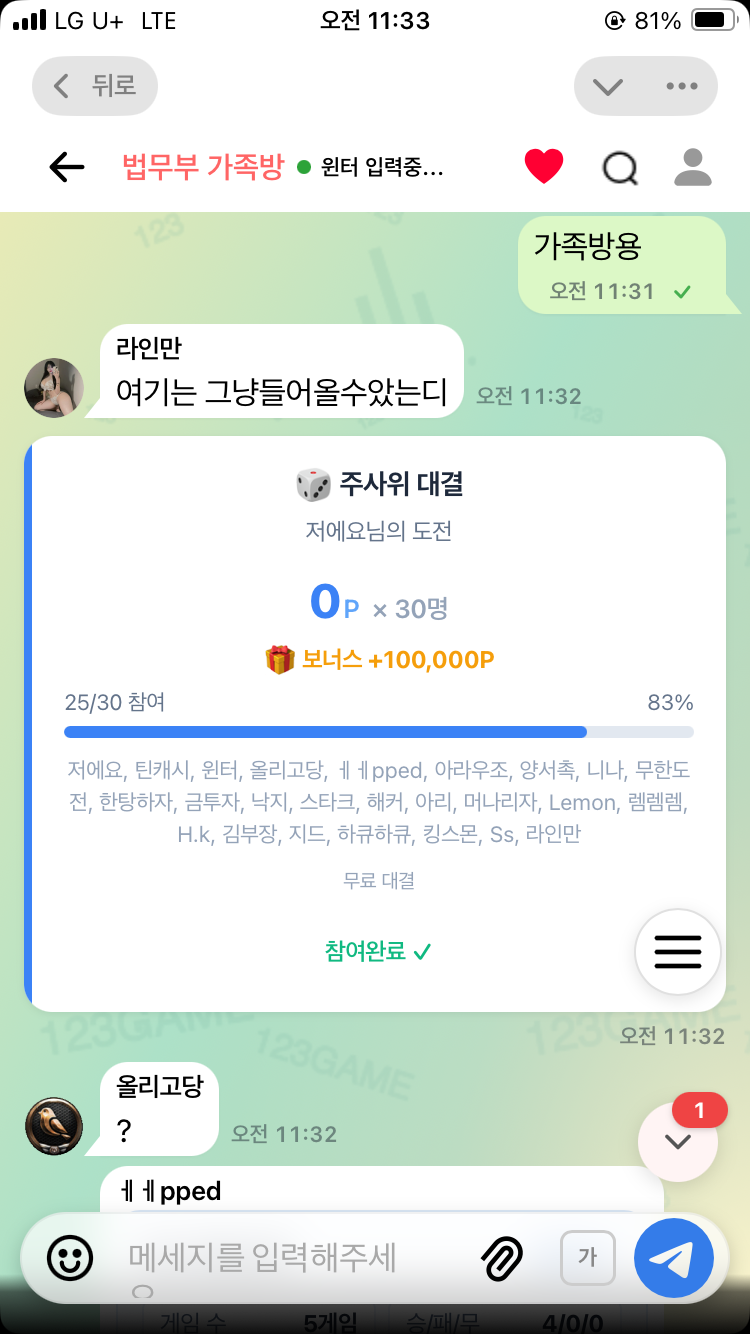Open the member profile icon
Viewport: 750px width, 1334px height.
coord(692,167)
